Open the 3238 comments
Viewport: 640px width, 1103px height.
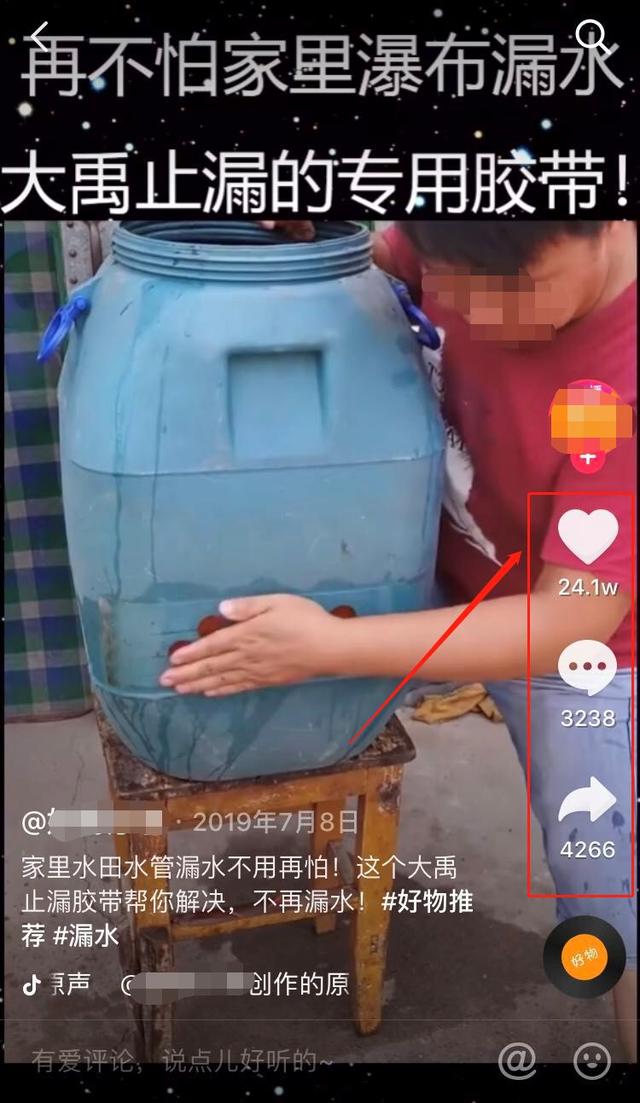tap(587, 667)
